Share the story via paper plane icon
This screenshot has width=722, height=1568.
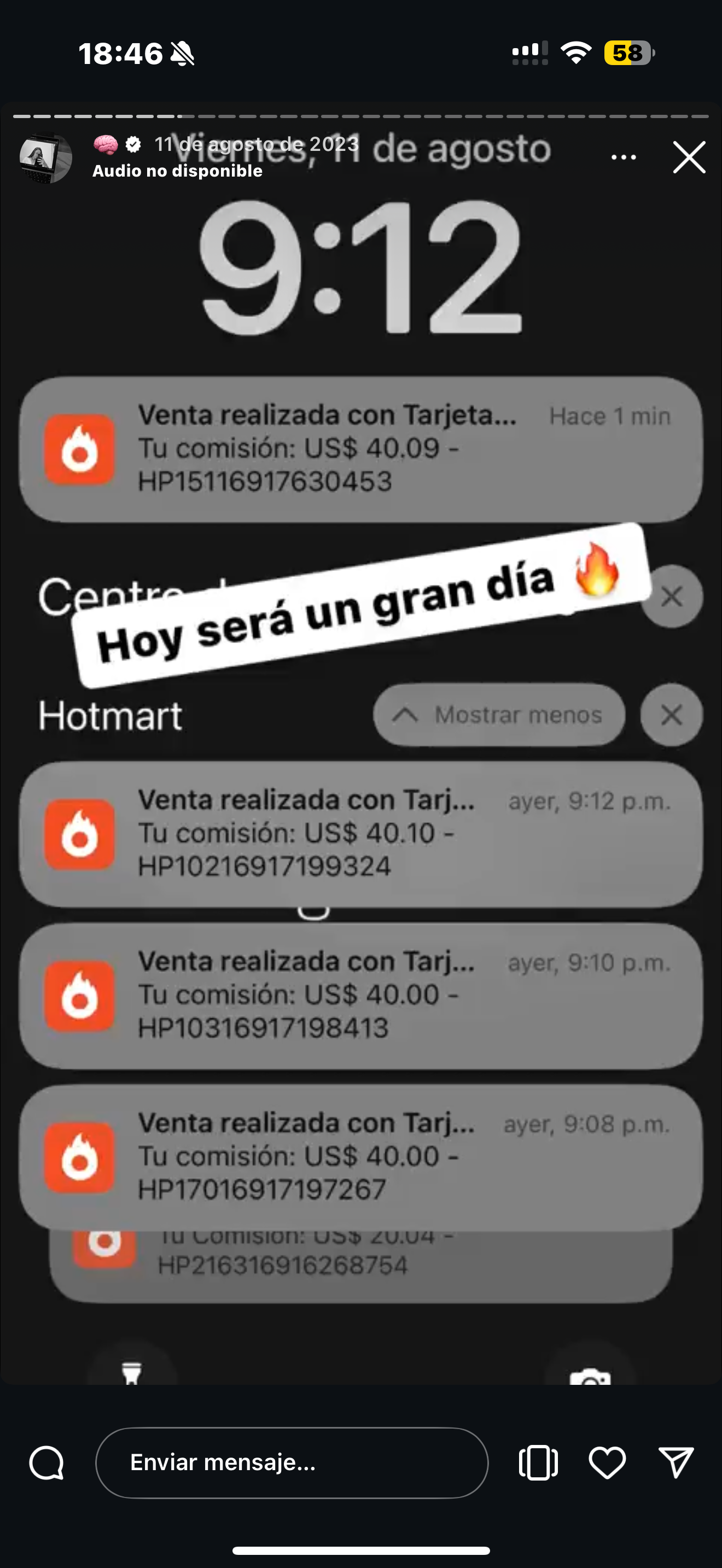coord(677,1462)
